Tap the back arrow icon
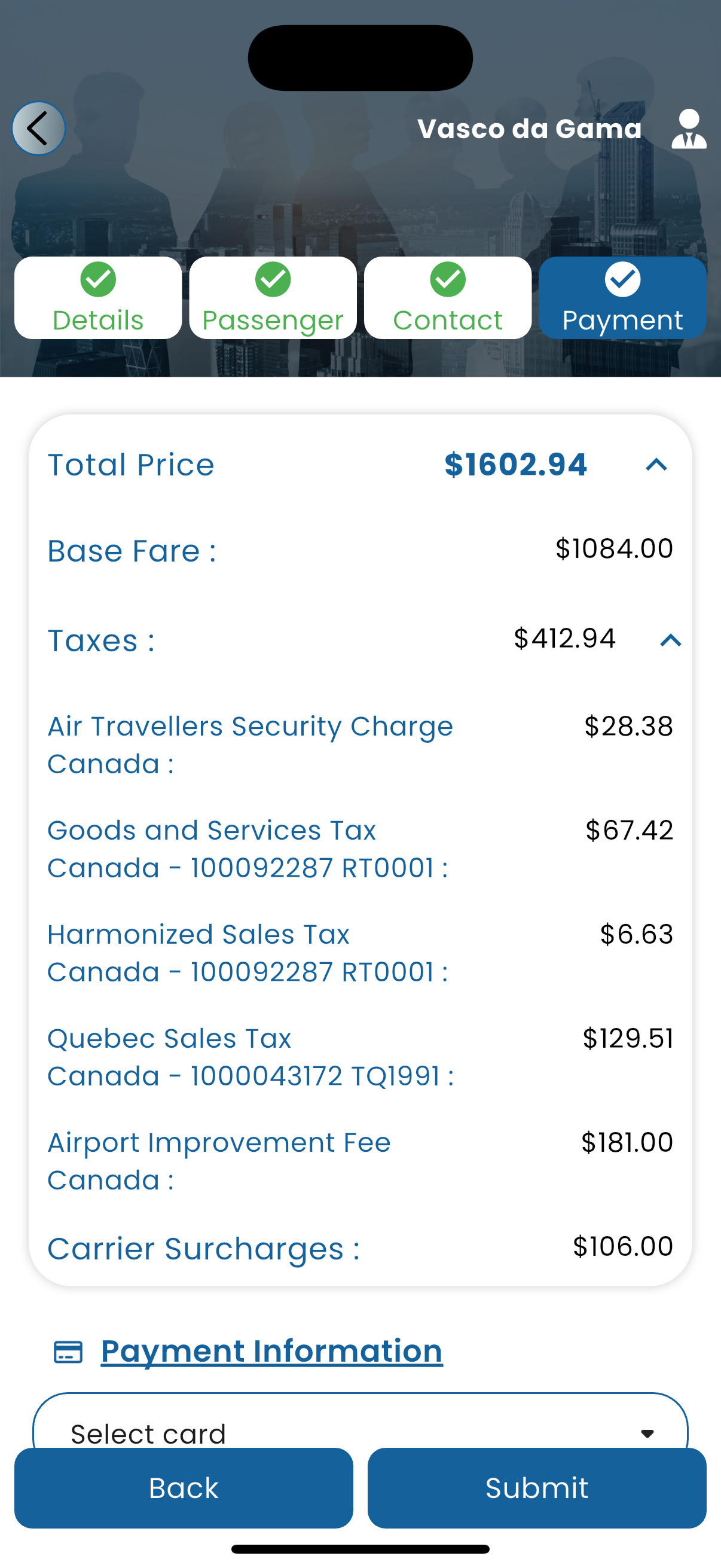 [38, 129]
